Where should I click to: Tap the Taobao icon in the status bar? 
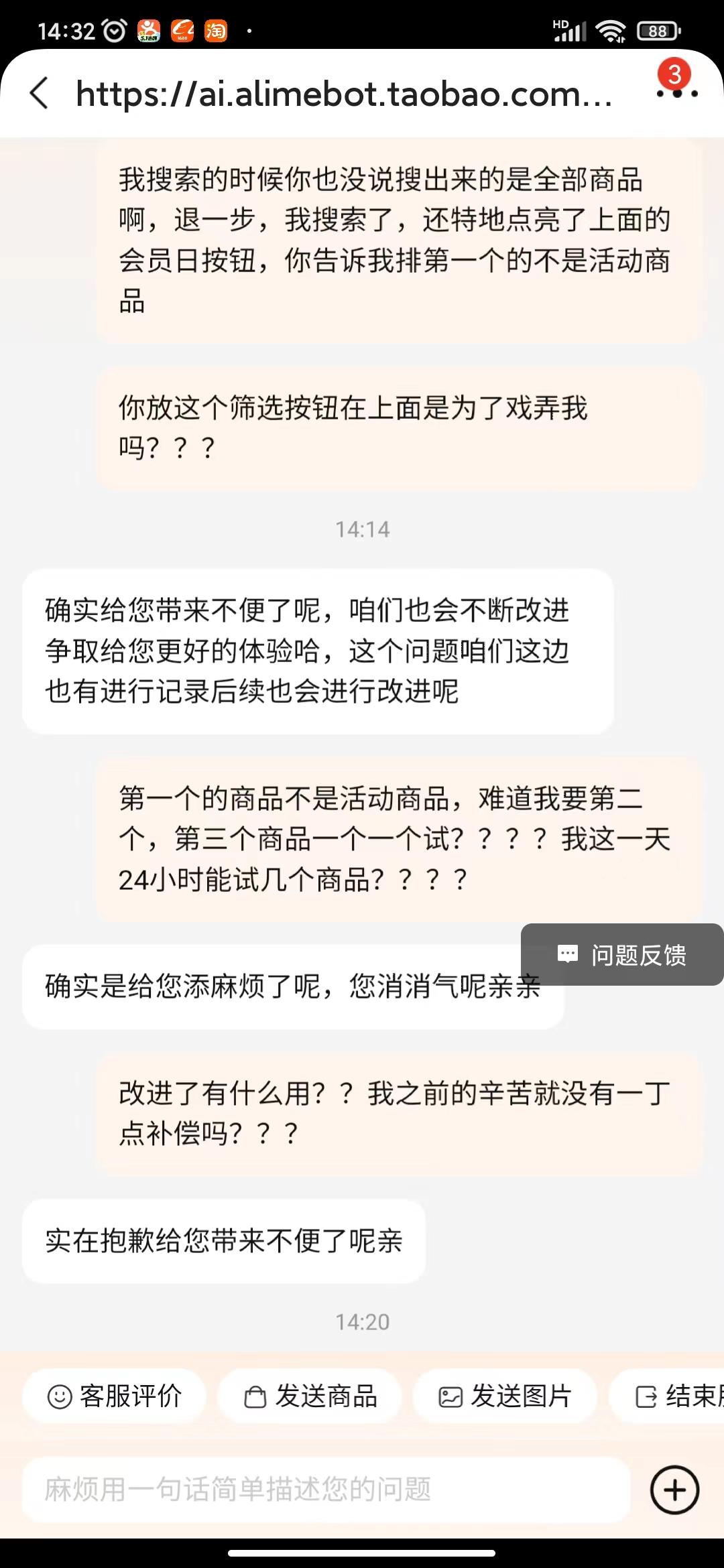click(x=216, y=30)
